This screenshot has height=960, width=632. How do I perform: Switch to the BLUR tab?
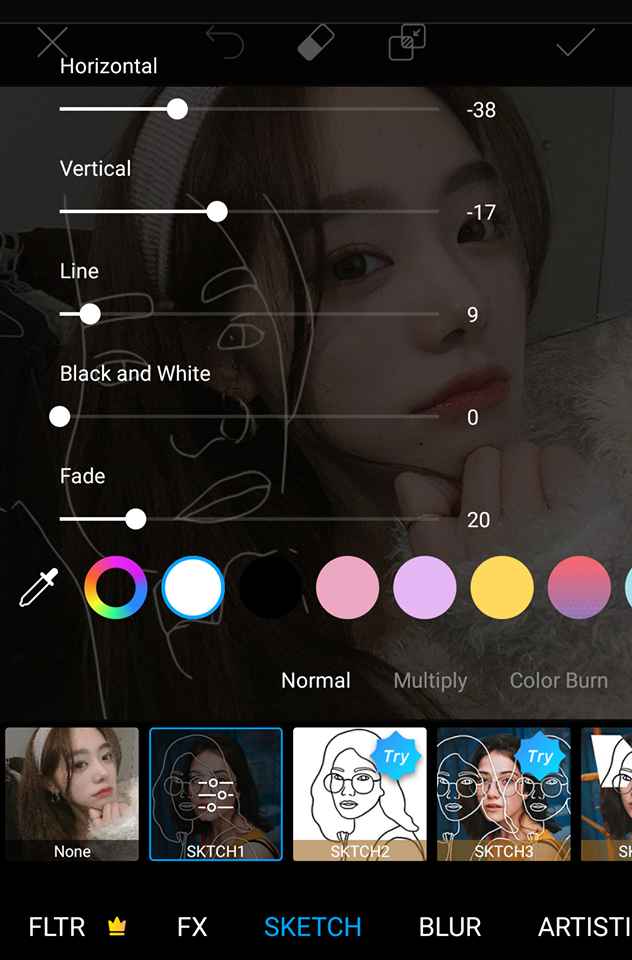[x=450, y=927]
